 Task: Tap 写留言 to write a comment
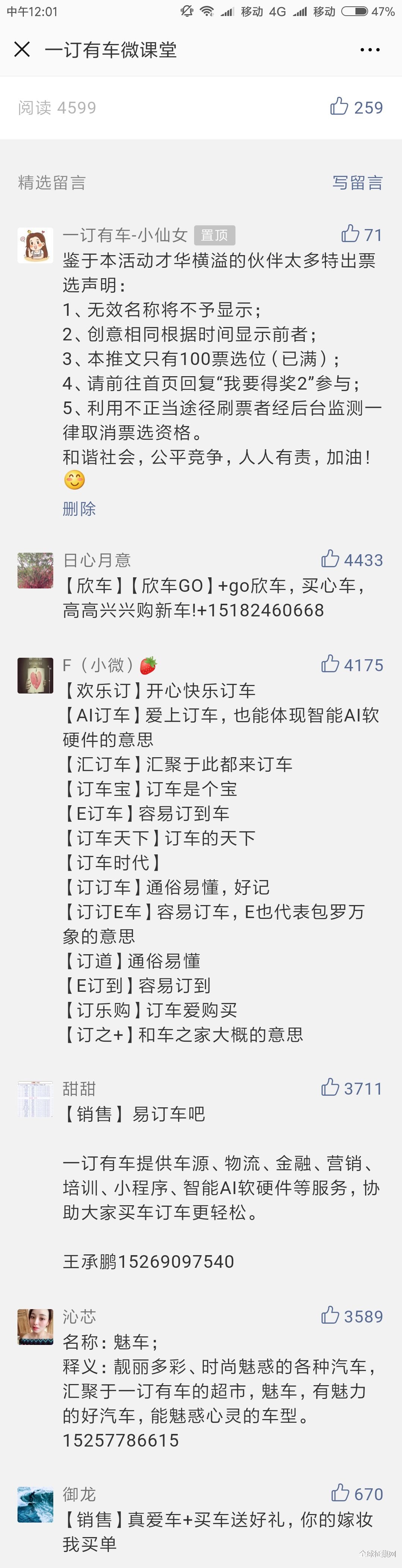[x=358, y=182]
